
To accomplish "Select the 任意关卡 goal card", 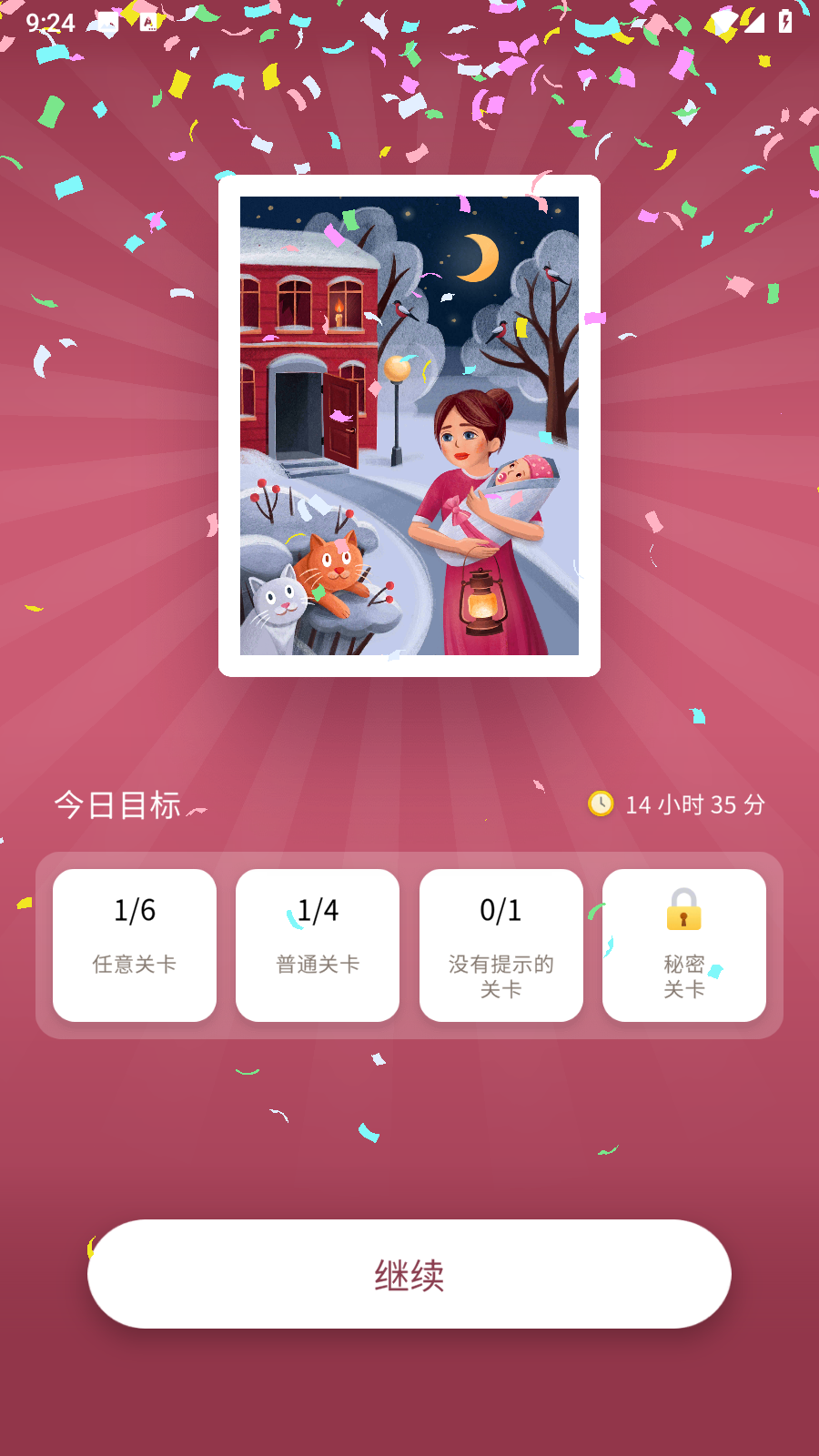I will [135, 944].
